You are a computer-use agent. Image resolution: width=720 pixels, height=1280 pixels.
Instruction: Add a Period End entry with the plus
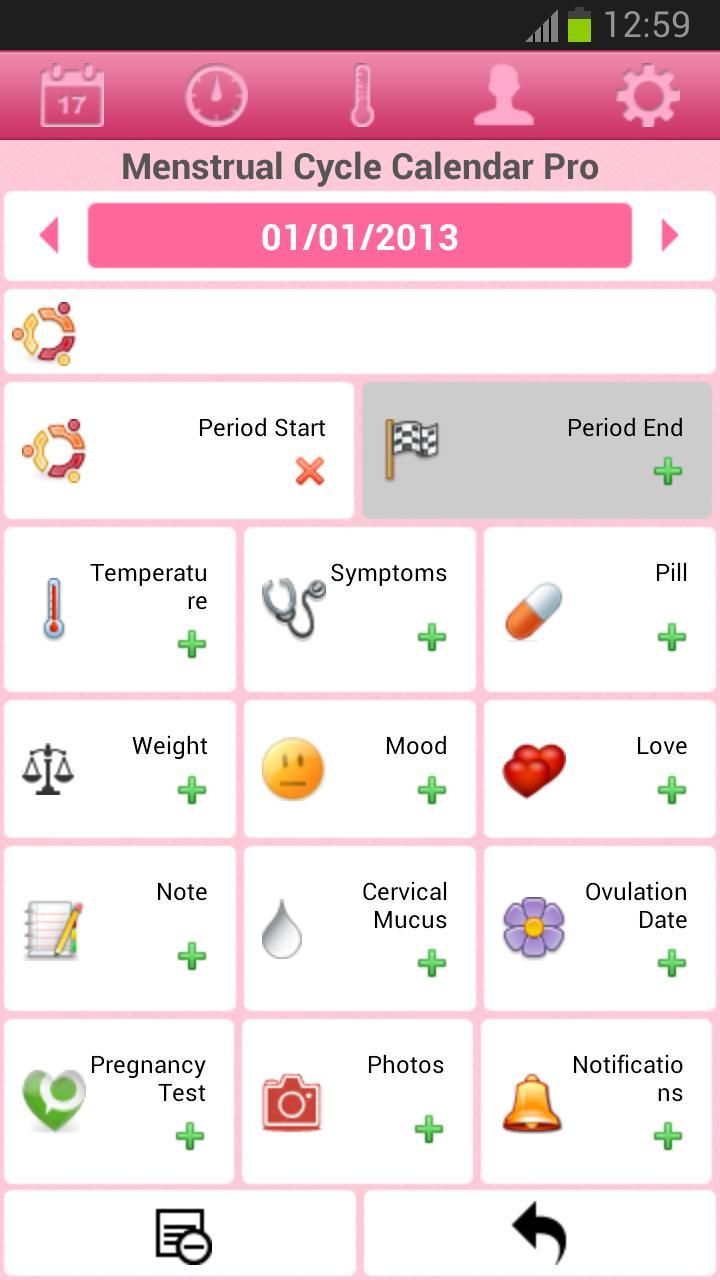[668, 471]
